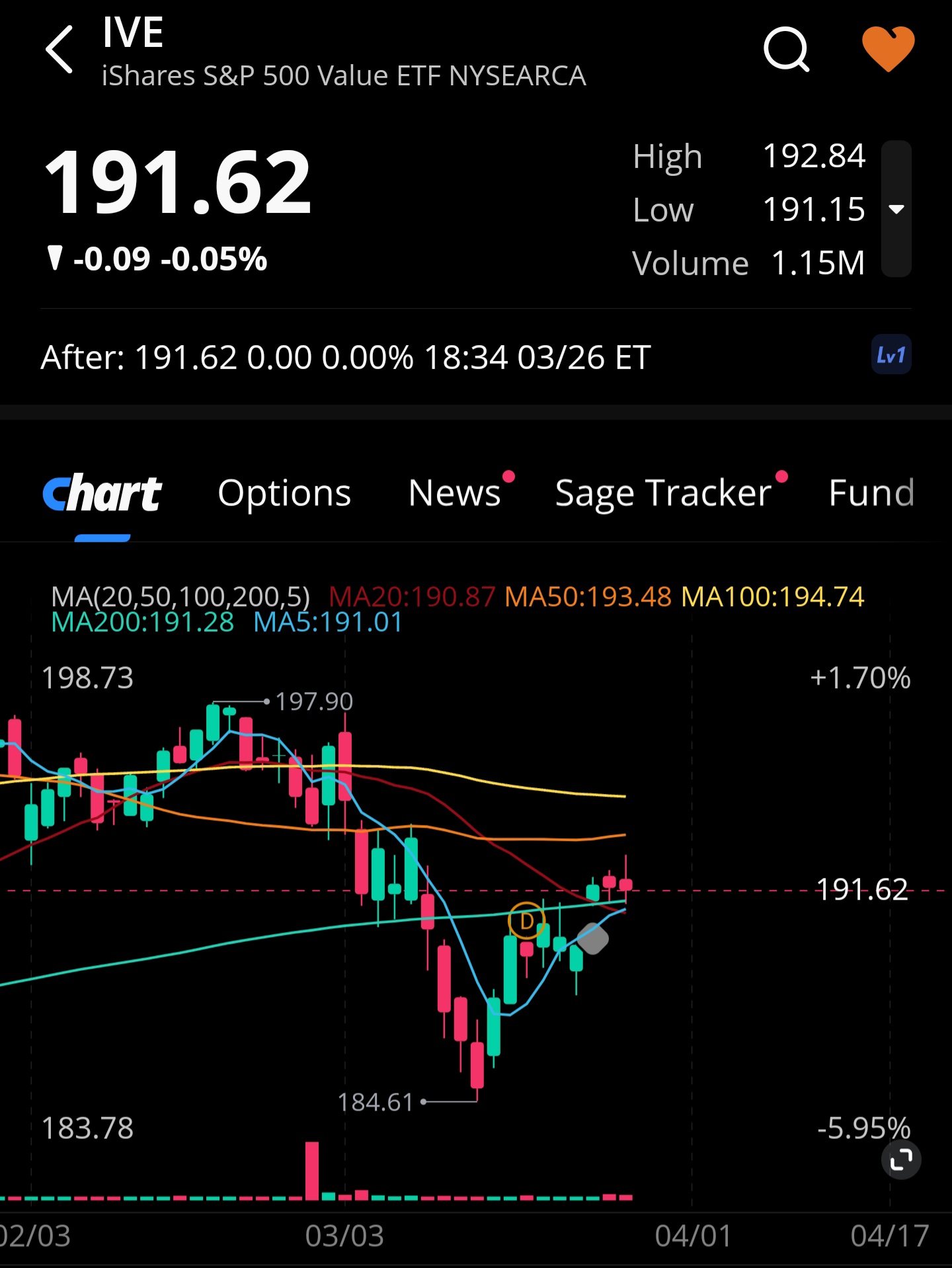952x1268 pixels.
Task: Switch to the News tab
Action: pos(455,493)
